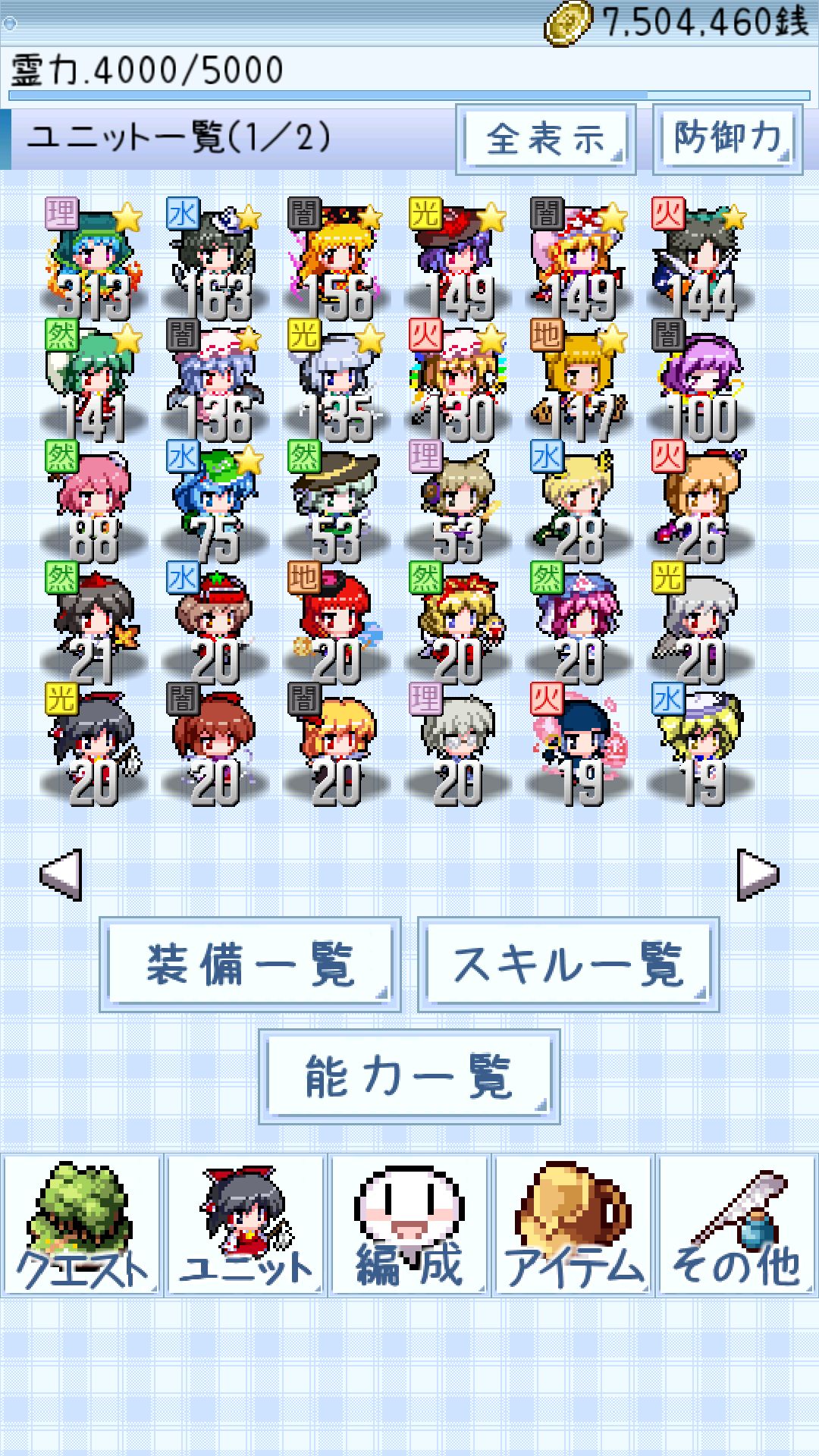Toggle the 全表示 show-all display
Screen dimensions: 819x1456
coord(544,140)
